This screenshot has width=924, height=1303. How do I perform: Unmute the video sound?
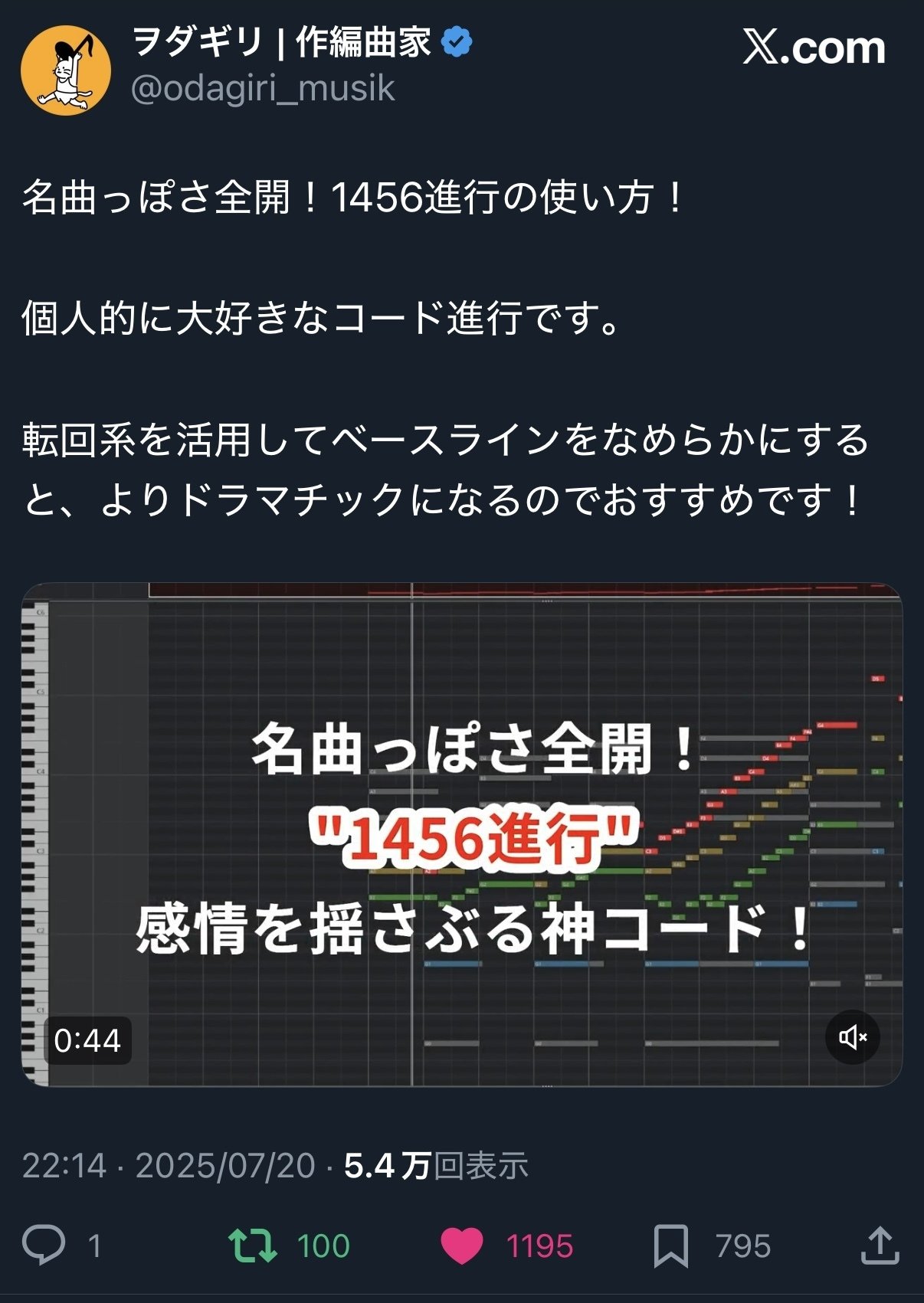click(x=852, y=1037)
